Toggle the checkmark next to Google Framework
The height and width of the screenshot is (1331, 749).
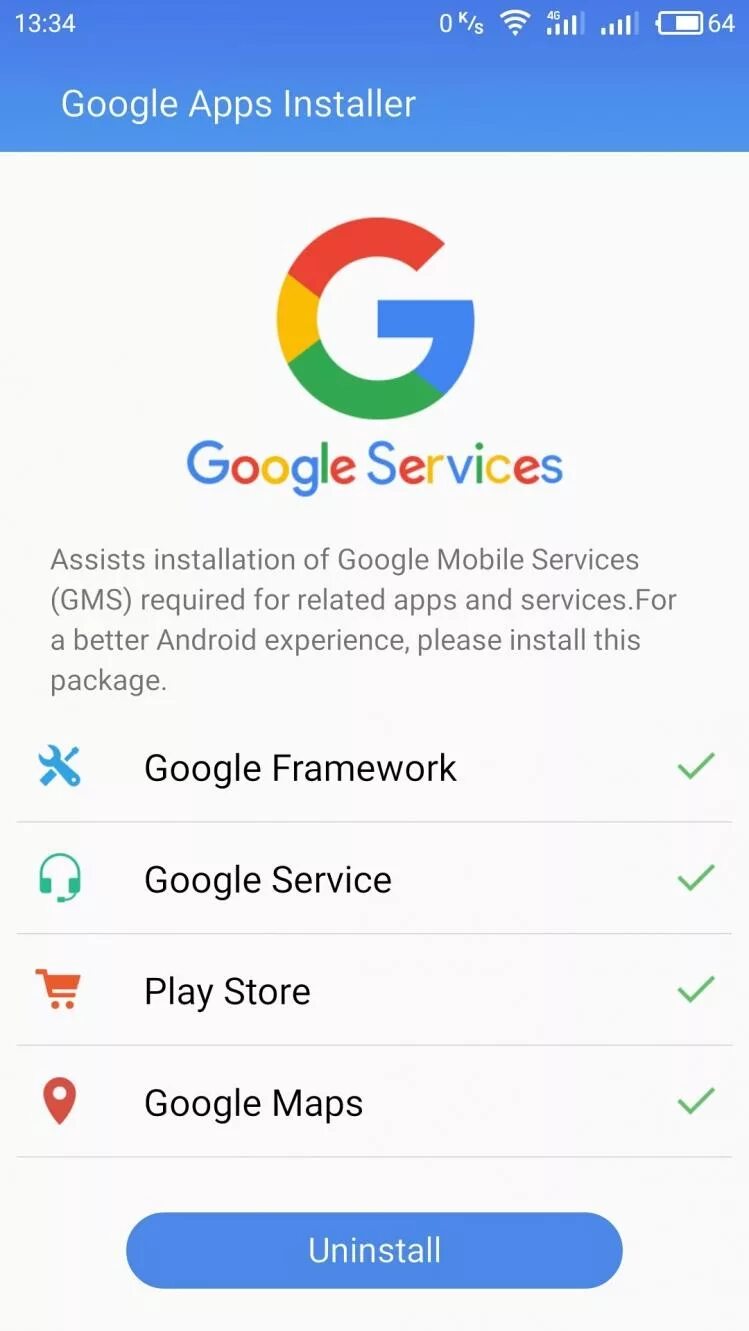pos(697,767)
